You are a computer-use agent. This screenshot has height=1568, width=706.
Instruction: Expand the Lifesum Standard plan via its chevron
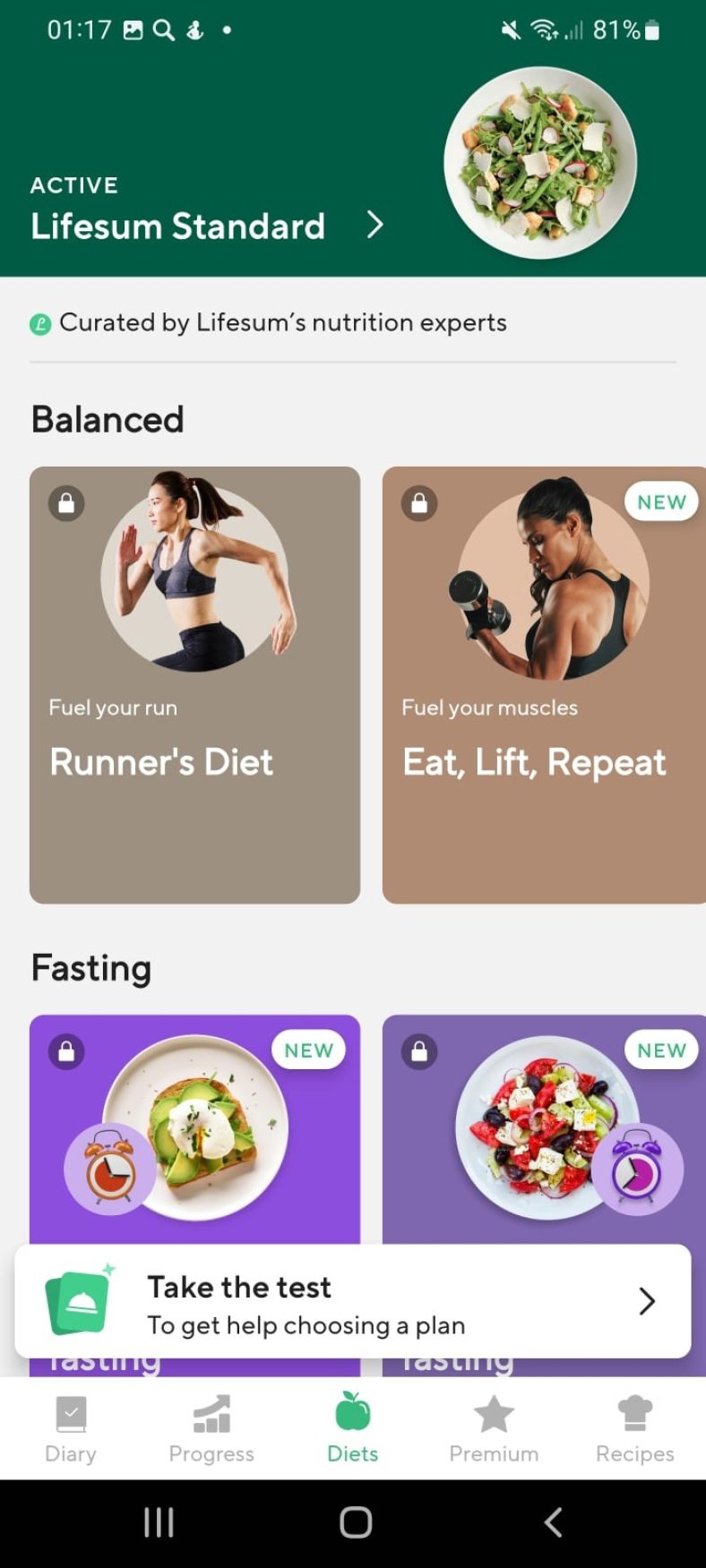click(375, 225)
